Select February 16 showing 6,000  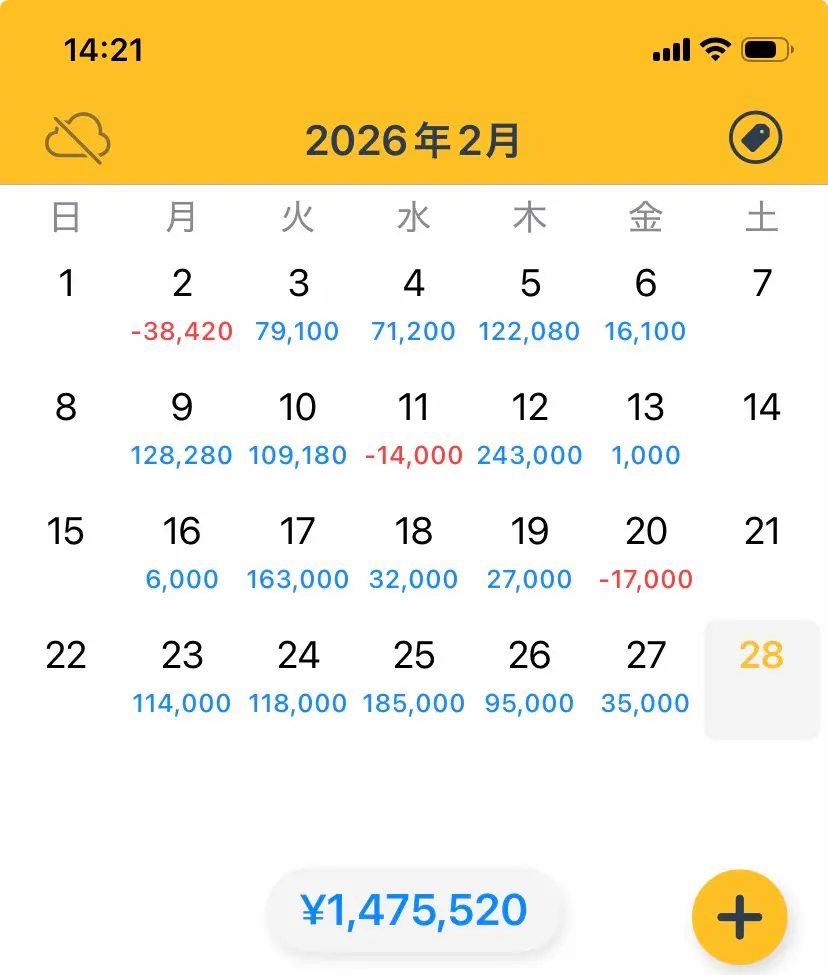point(182,552)
